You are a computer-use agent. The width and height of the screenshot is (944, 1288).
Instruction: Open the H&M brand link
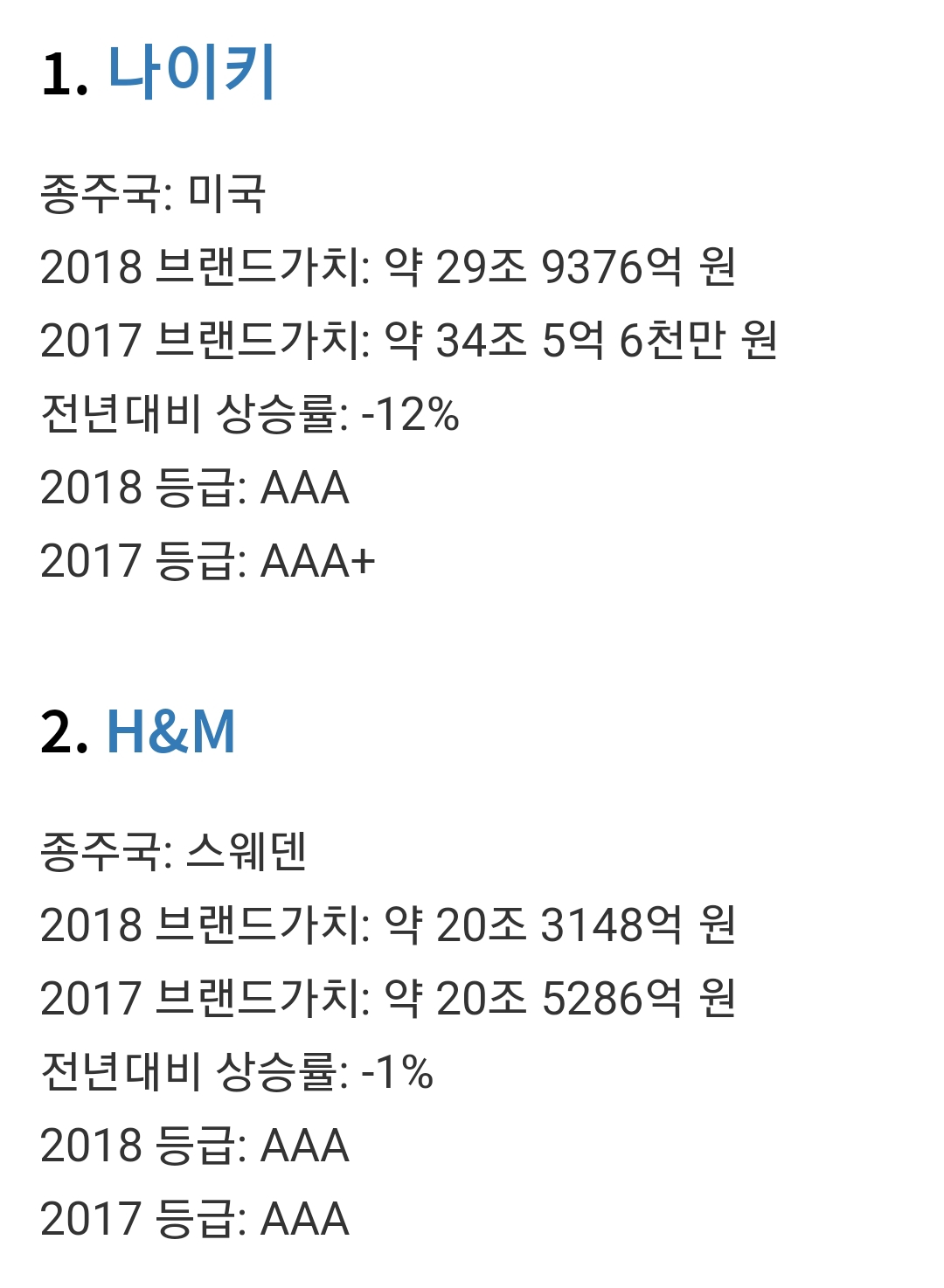pos(170,731)
